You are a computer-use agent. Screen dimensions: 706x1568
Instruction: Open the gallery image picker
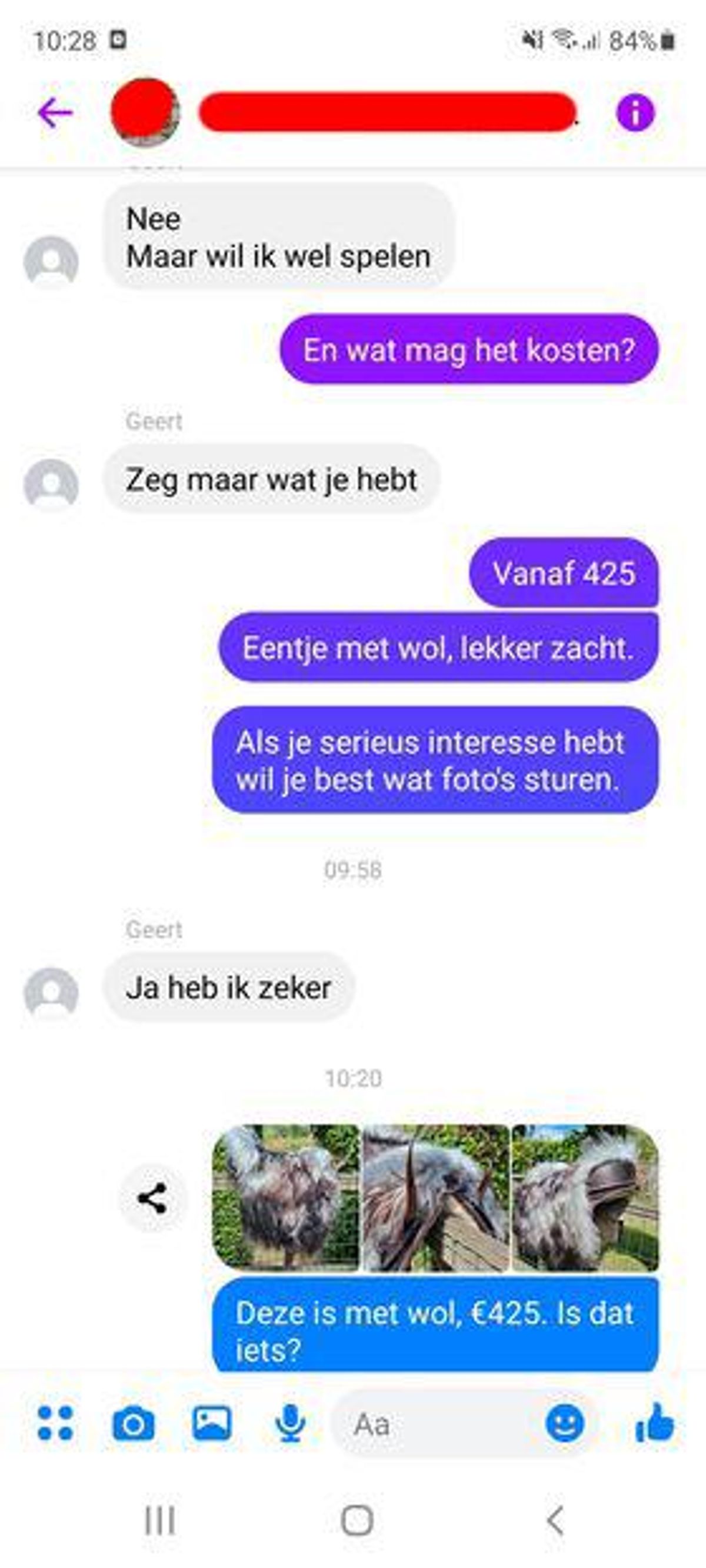tap(211, 1423)
